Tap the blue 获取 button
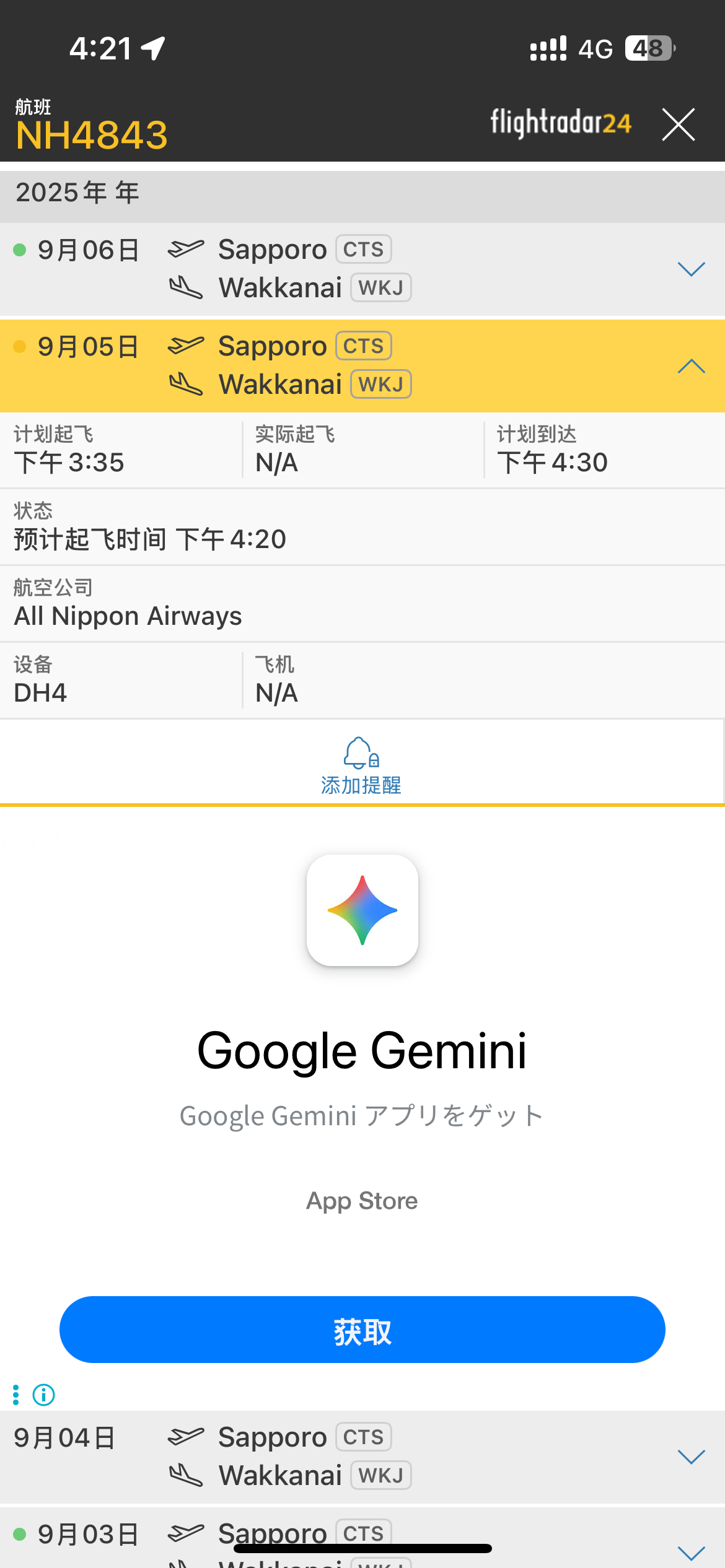The height and width of the screenshot is (1568, 725). pyautogui.click(x=362, y=1330)
